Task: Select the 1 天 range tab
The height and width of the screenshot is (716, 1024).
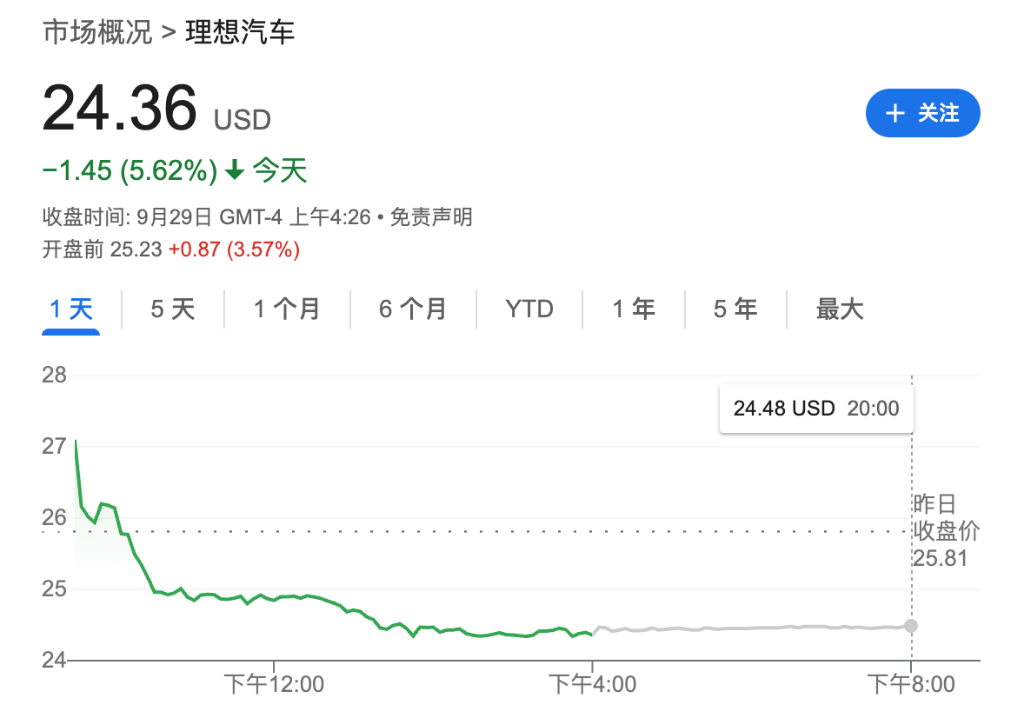Action: 71,309
